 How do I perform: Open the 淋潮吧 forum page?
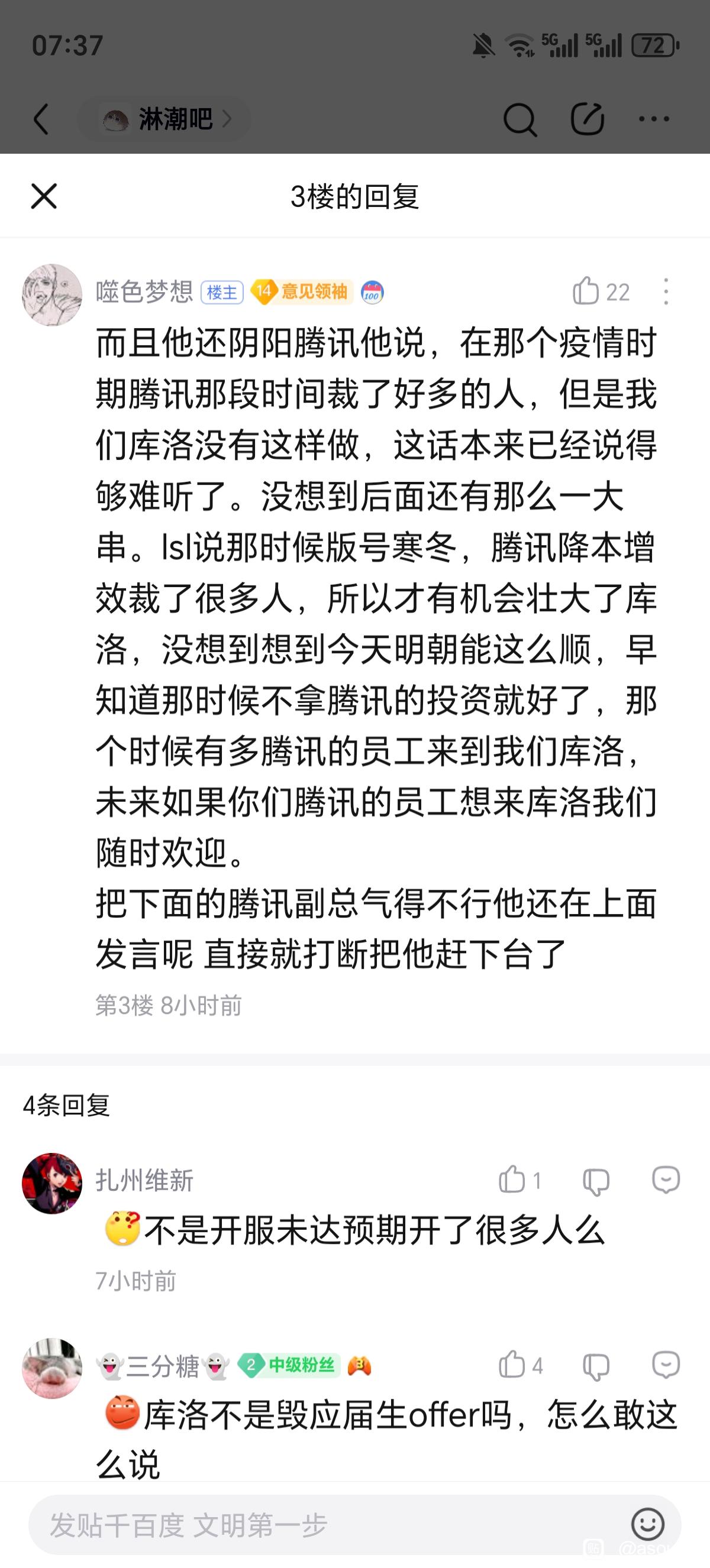164,119
